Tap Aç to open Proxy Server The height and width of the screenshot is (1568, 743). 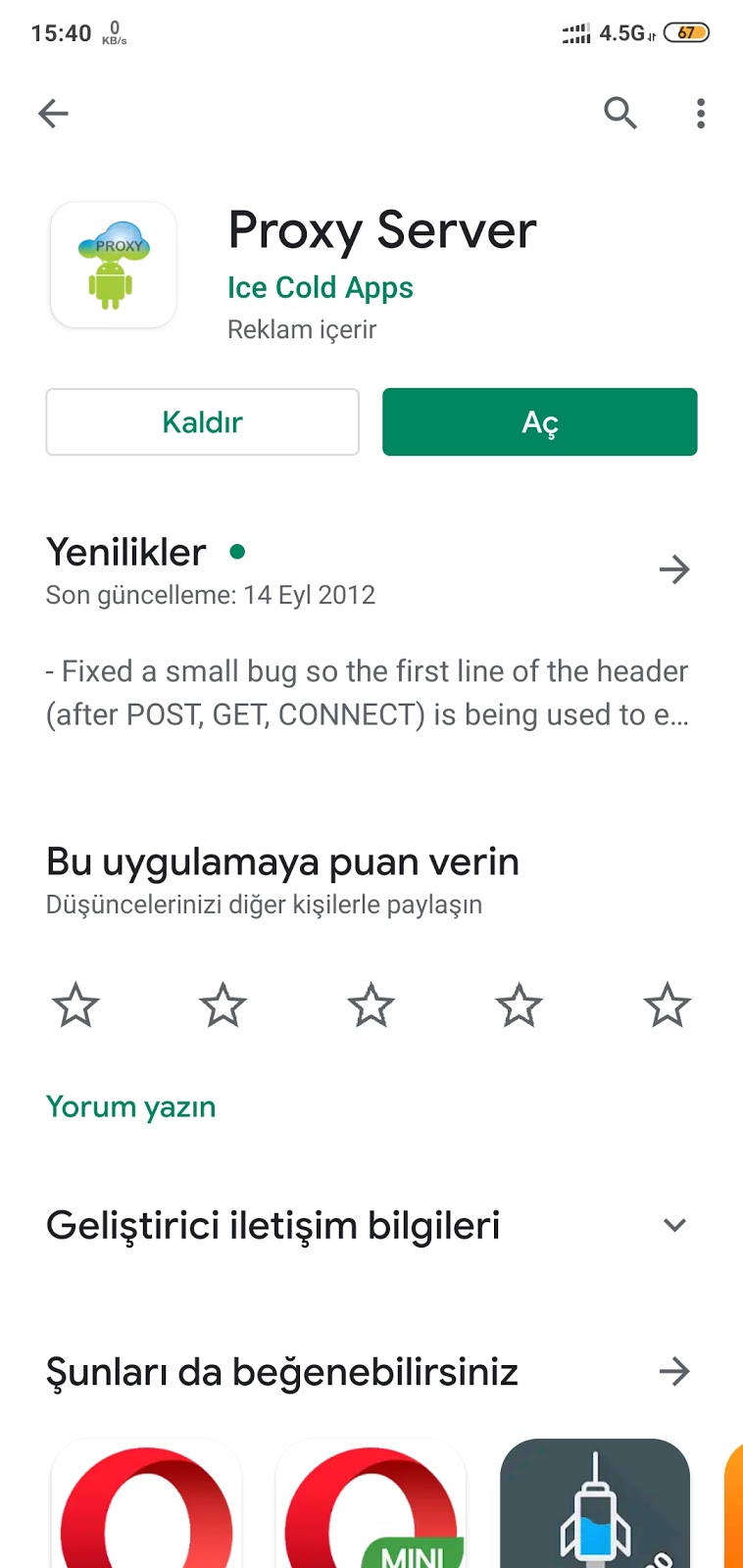(540, 421)
